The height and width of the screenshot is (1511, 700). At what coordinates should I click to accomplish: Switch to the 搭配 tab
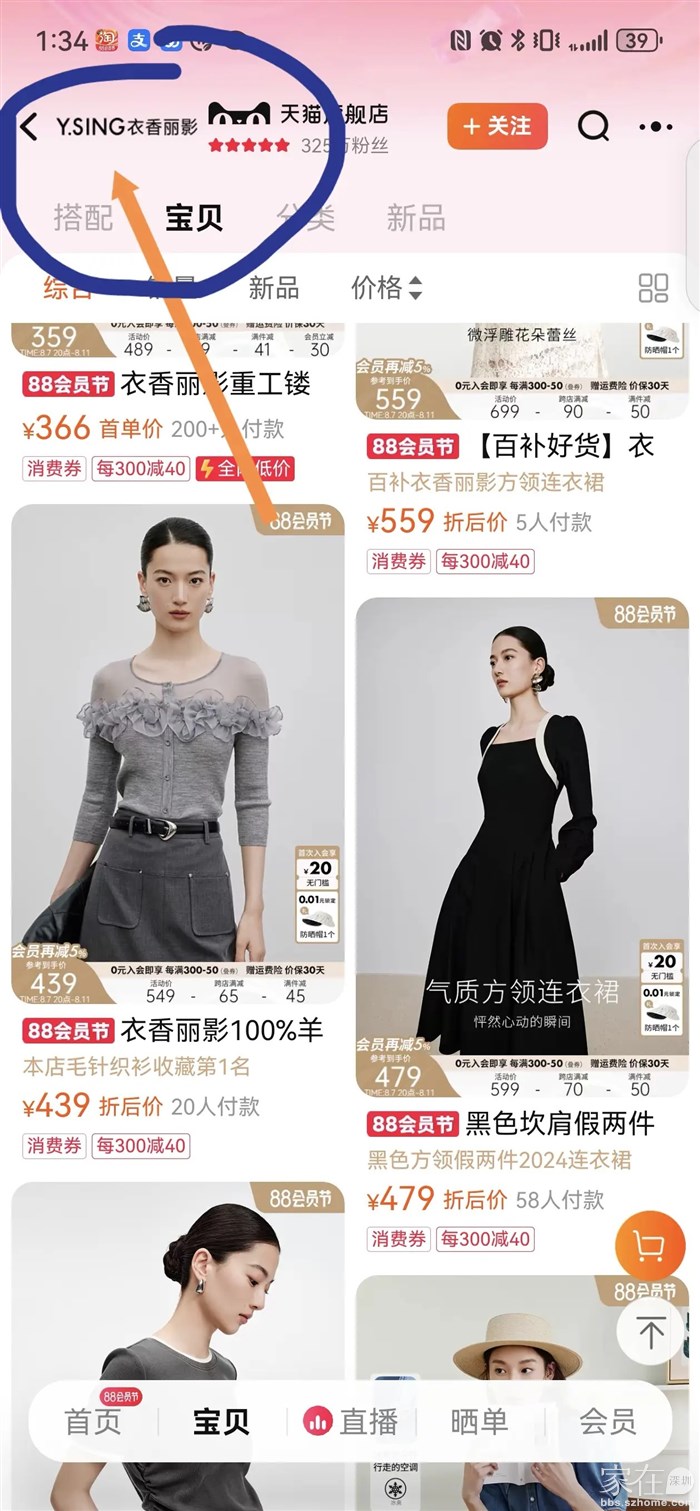83,218
